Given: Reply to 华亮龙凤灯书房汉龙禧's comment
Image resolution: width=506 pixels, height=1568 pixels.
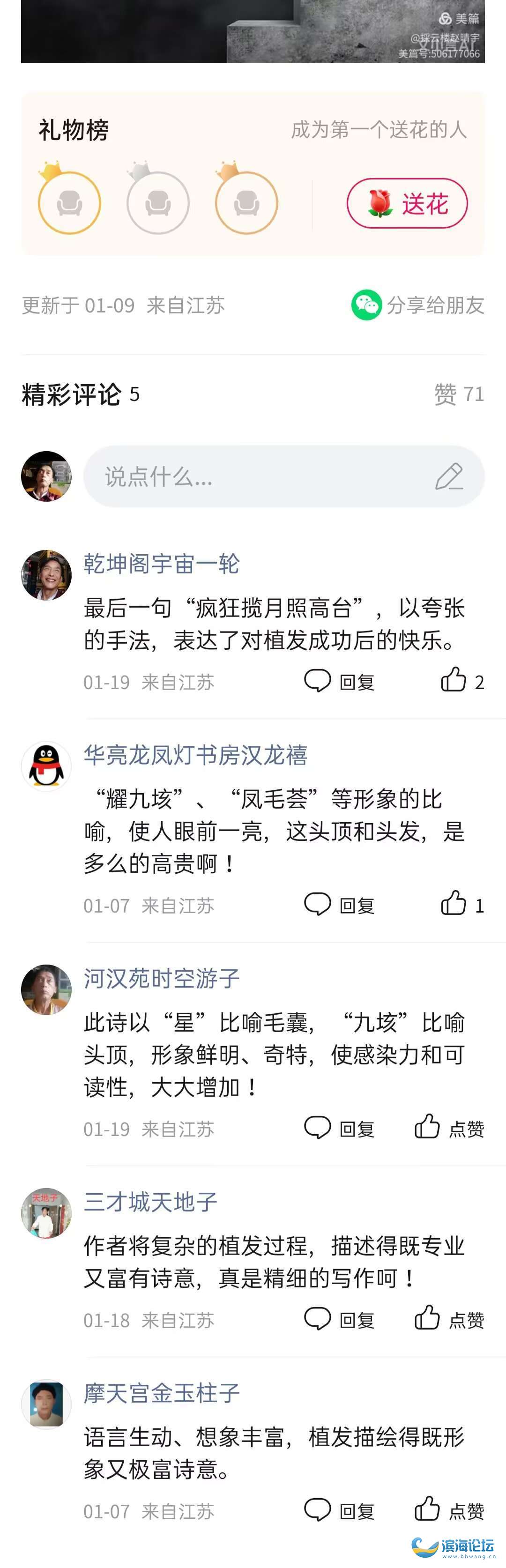Looking at the screenshot, I should tap(339, 905).
